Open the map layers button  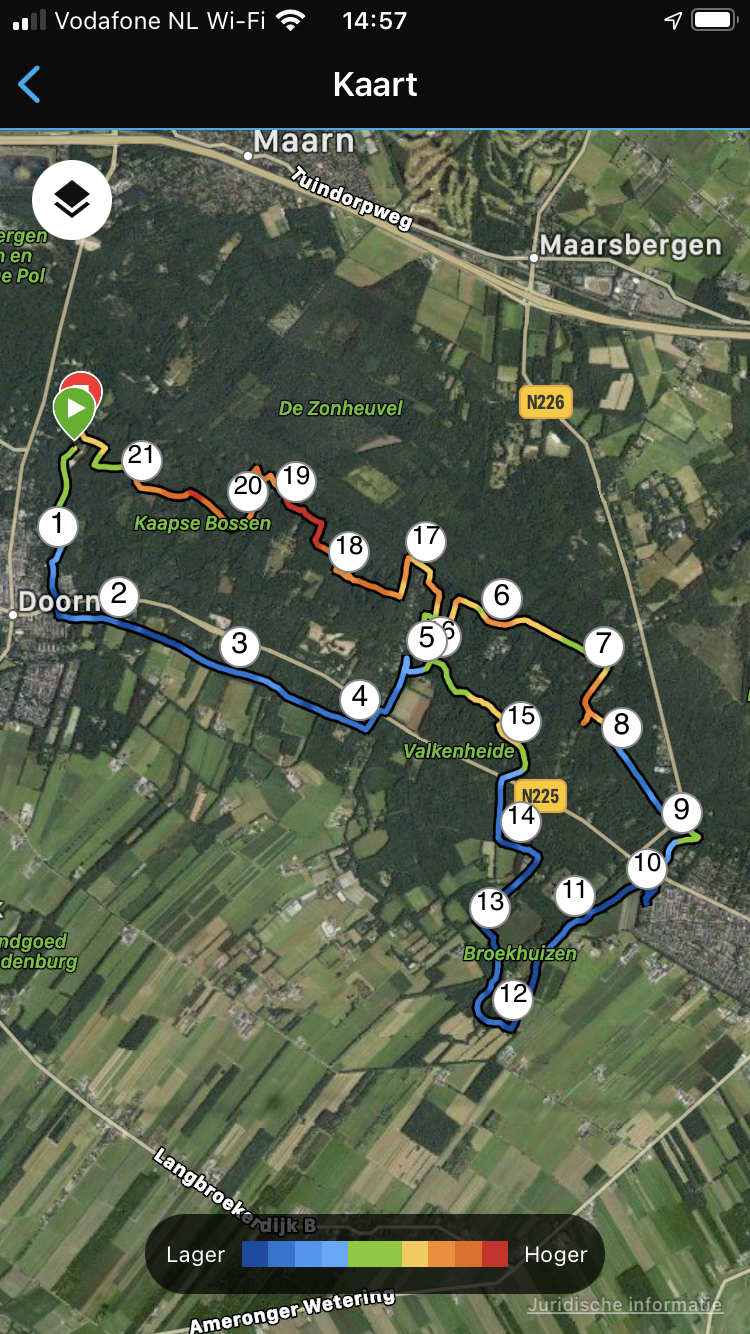[x=71, y=201]
